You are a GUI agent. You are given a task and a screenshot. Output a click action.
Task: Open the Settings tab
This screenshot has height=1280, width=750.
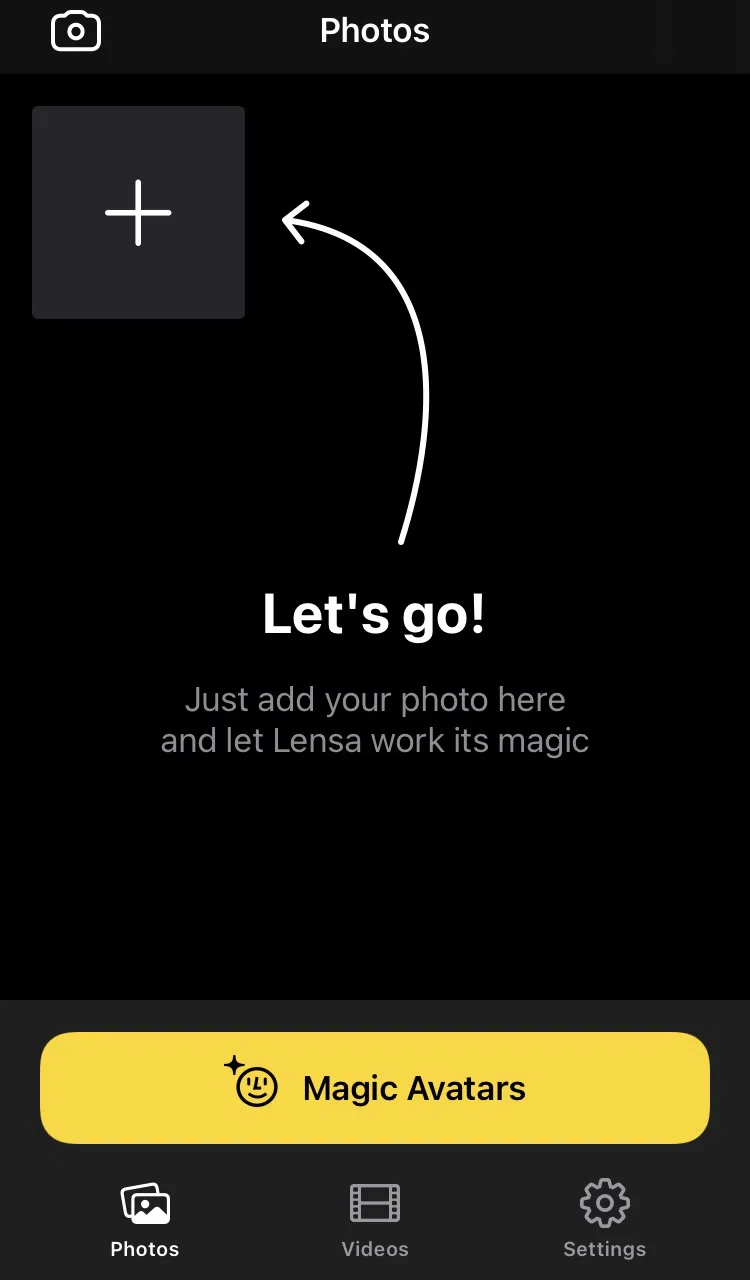604,1218
